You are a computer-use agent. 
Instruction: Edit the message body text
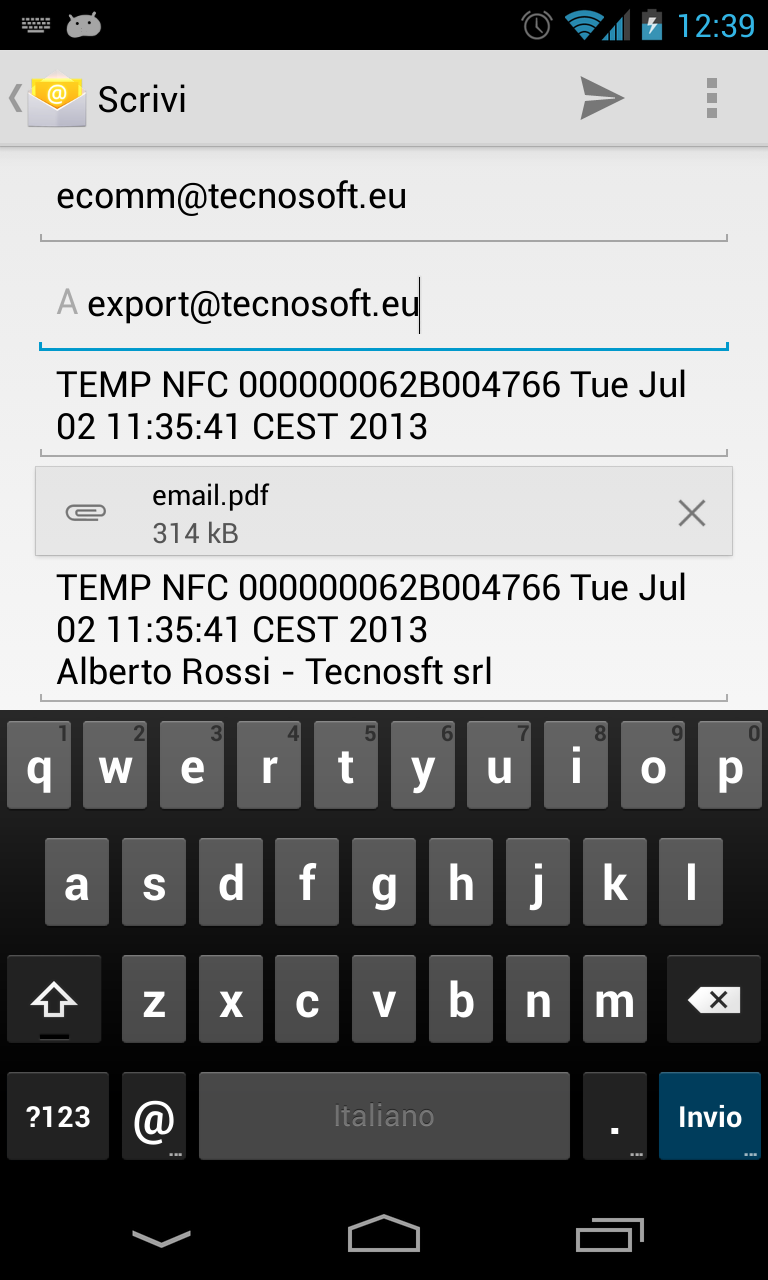click(382, 629)
